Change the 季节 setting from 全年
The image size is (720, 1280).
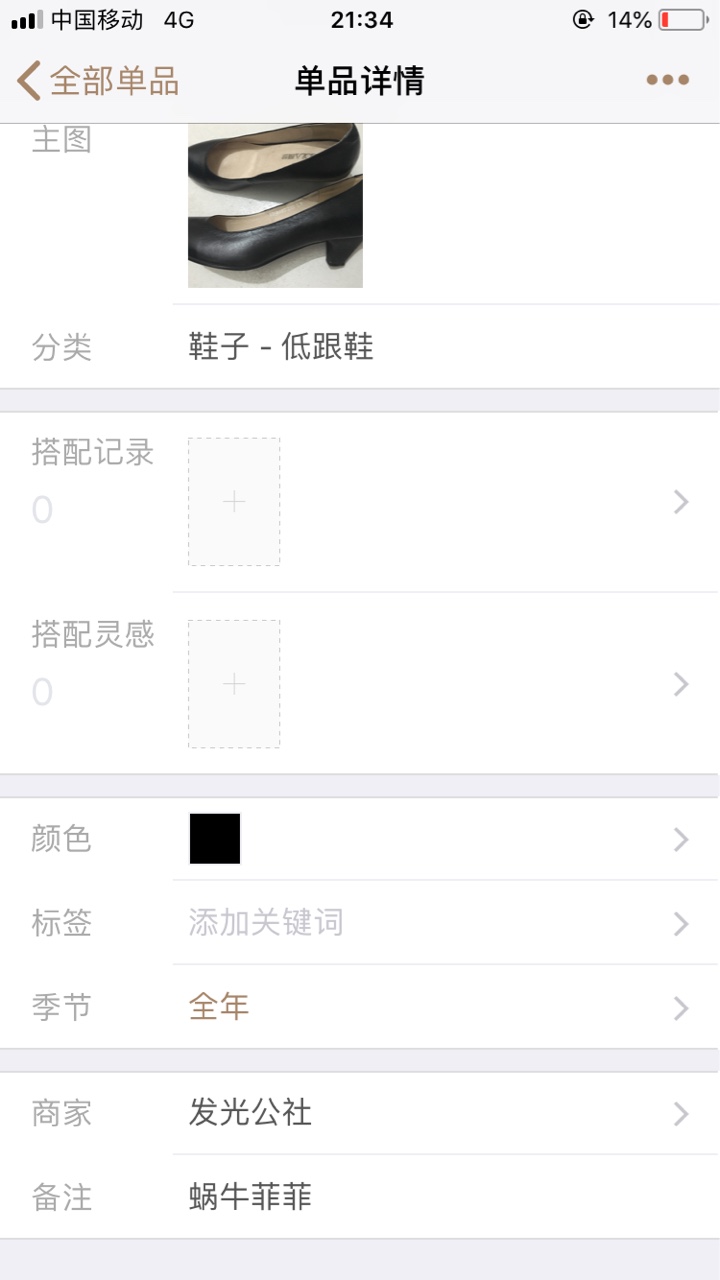click(360, 1007)
